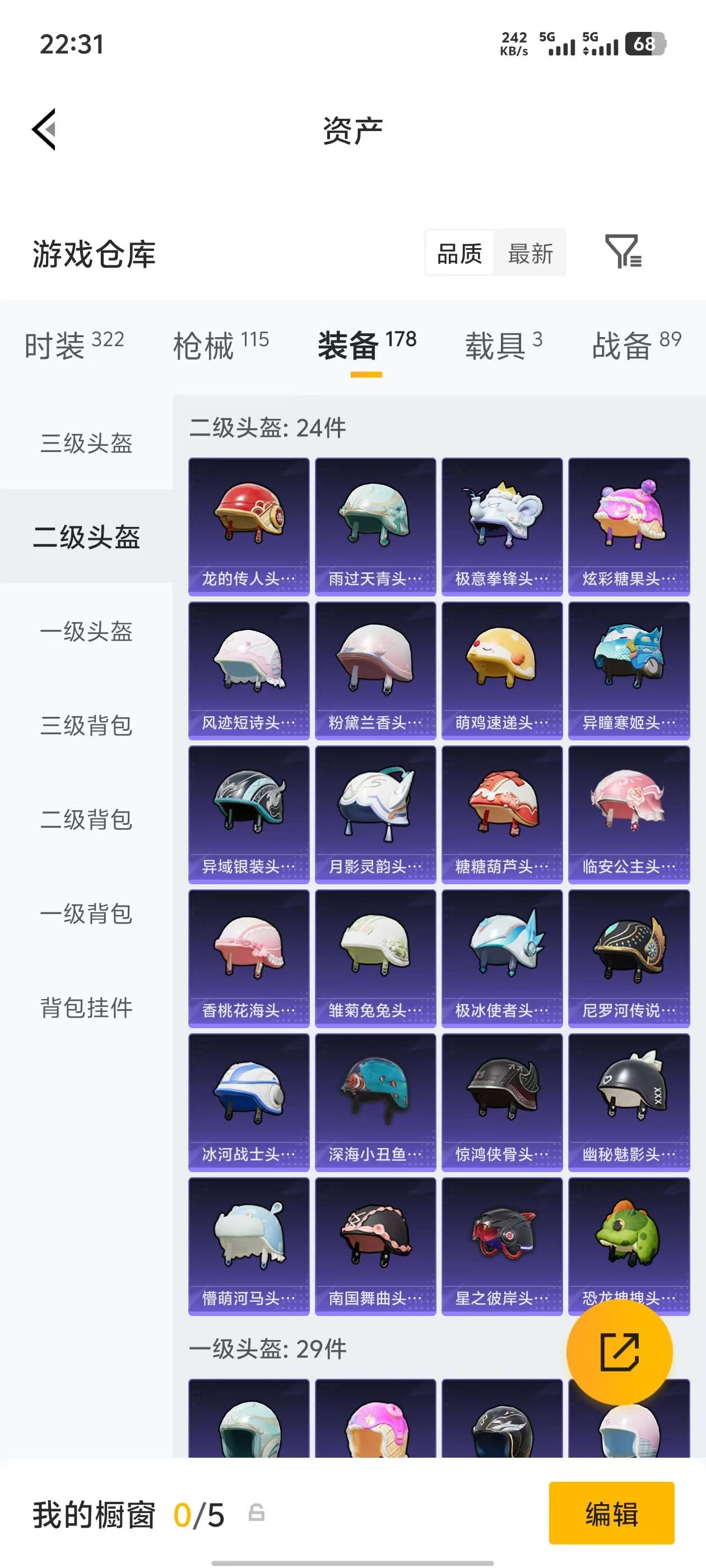Open the filter options via the funnel icon

(623, 253)
